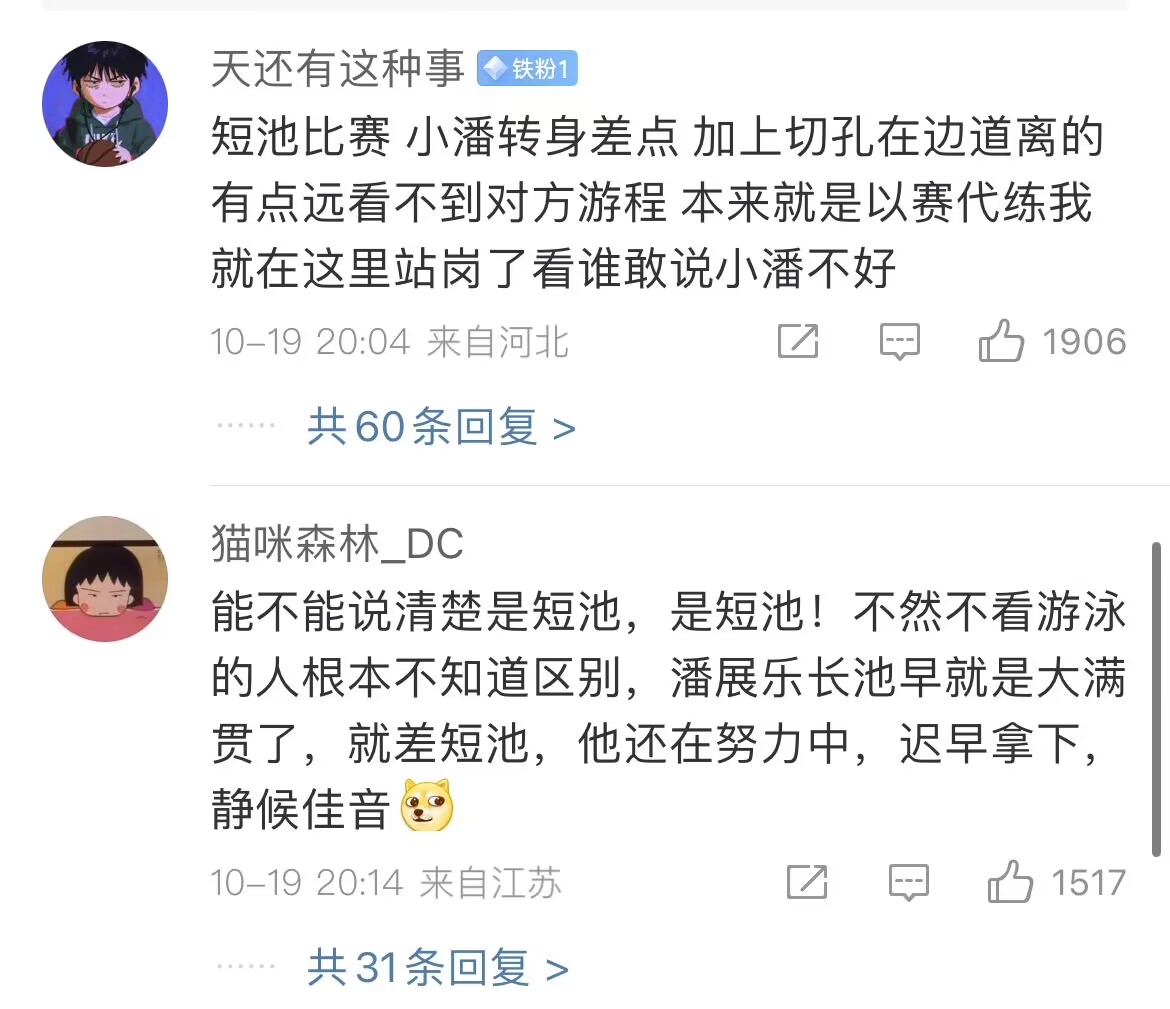1170x1009 pixels.
Task: Open username 天还有这种事
Action: click(x=338, y=69)
